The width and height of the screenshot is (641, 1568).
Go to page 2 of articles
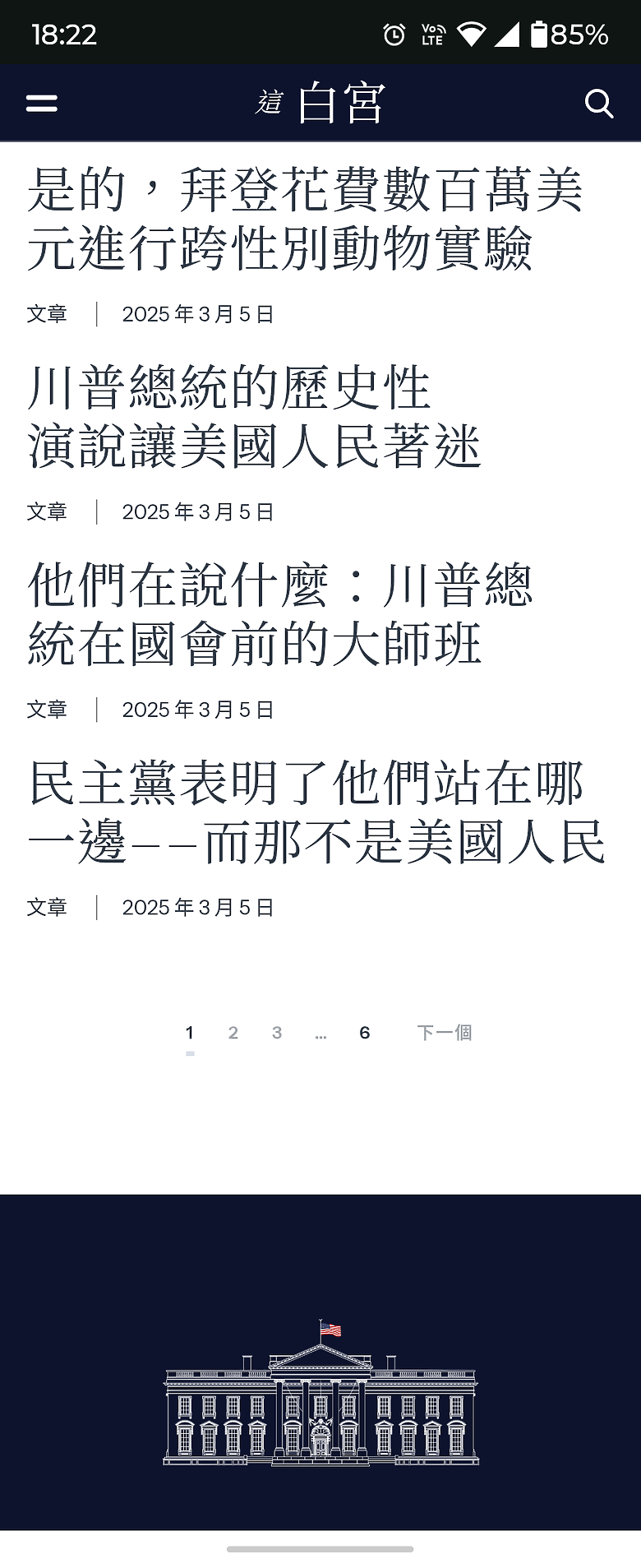click(x=233, y=1033)
